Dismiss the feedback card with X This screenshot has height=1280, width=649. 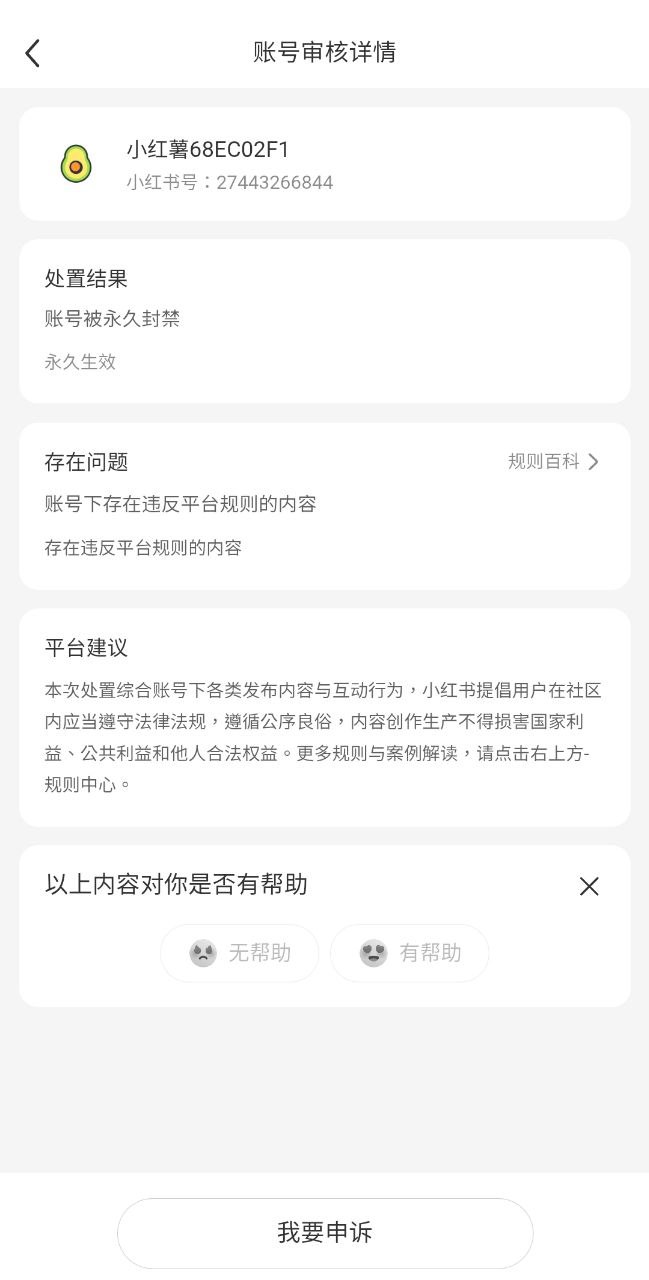[x=589, y=886]
